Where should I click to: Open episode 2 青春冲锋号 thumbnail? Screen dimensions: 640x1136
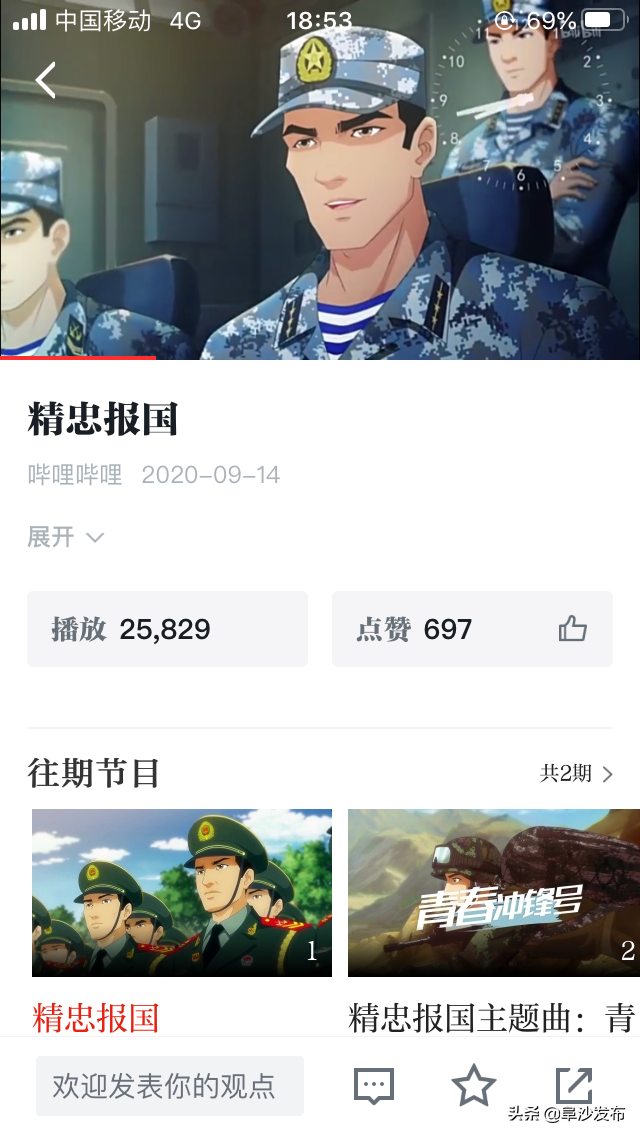point(493,892)
